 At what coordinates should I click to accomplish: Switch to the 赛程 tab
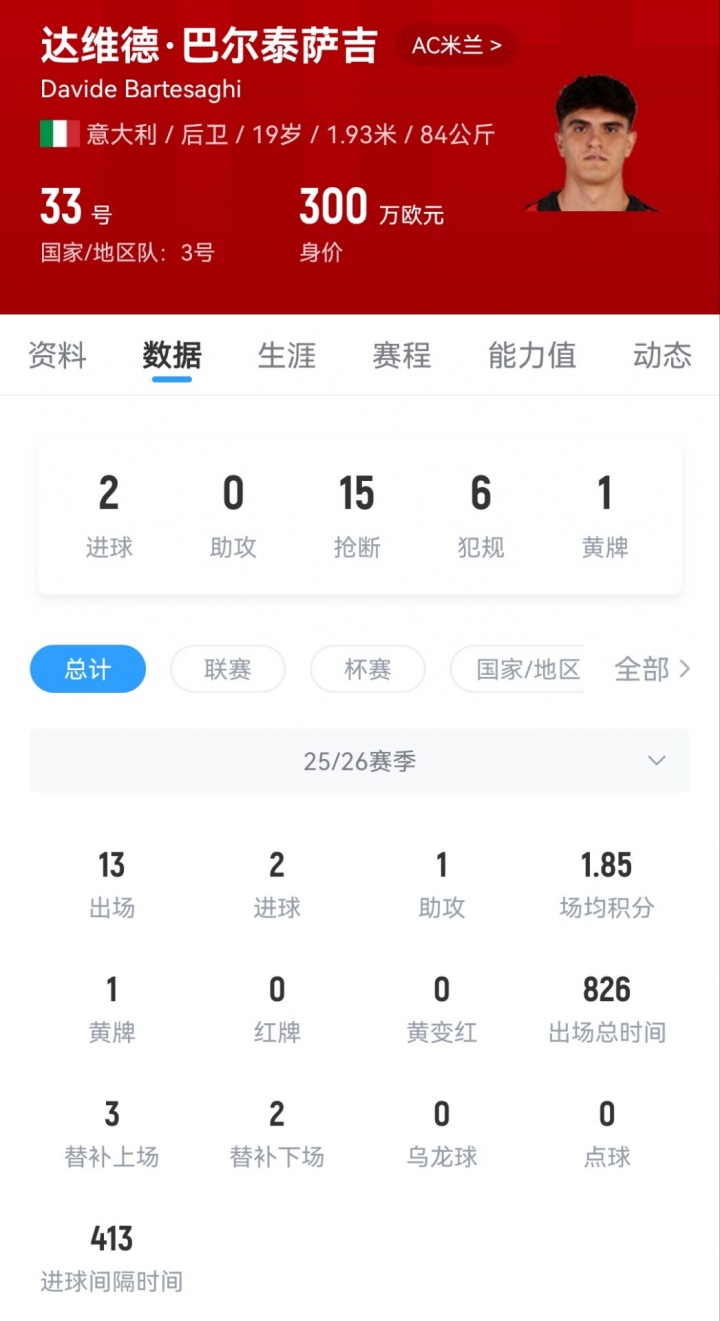pos(402,355)
